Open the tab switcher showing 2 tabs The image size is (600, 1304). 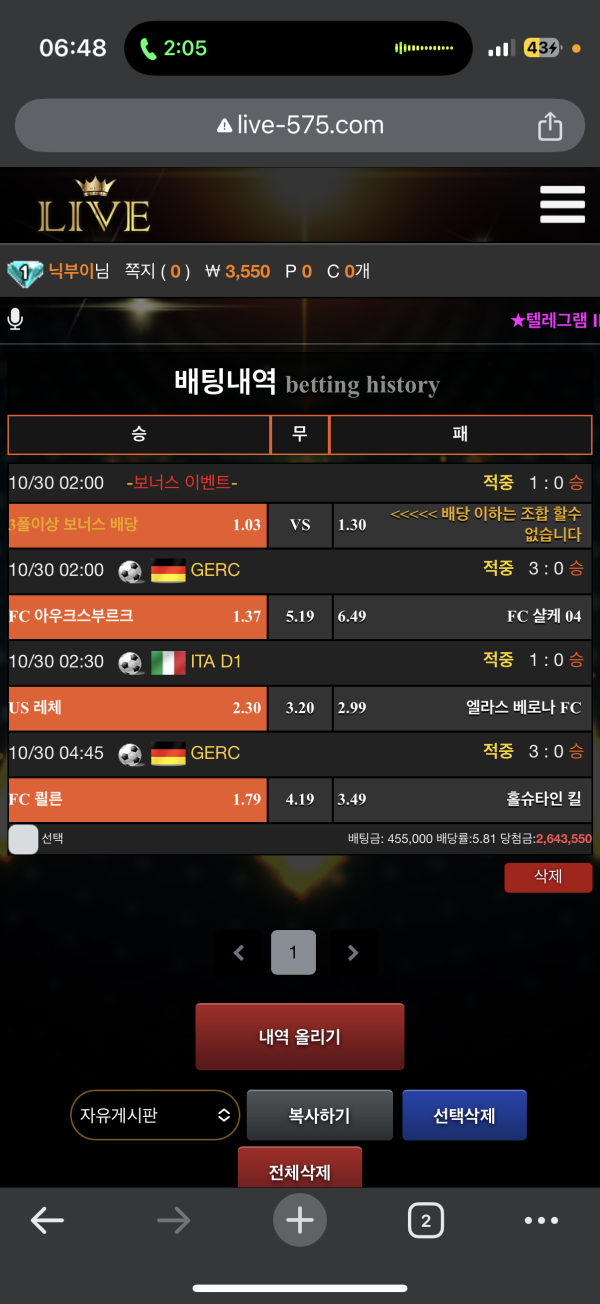click(x=426, y=1220)
